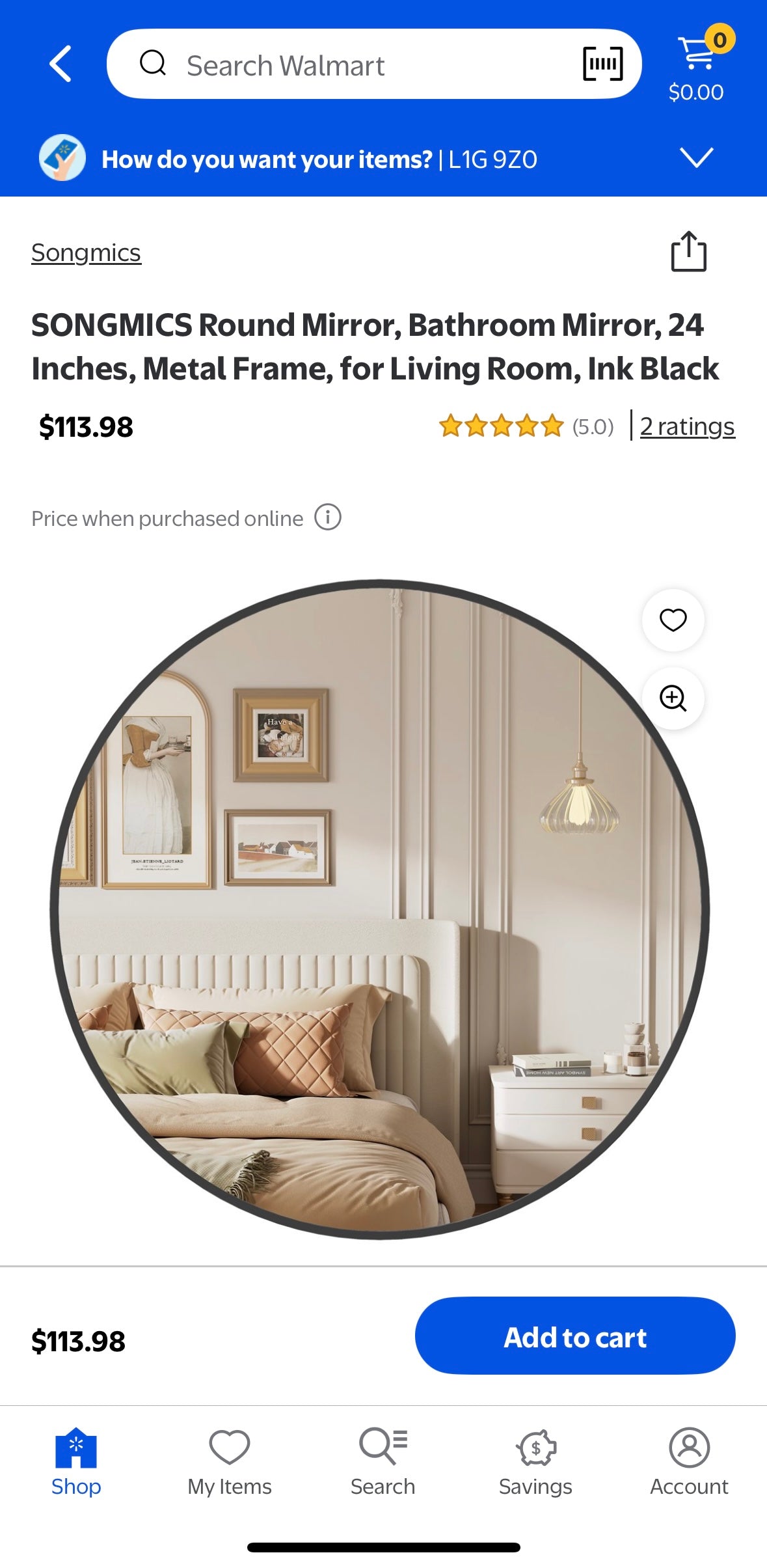Switch to the Account tab
767x1568 pixels.
(689, 1461)
